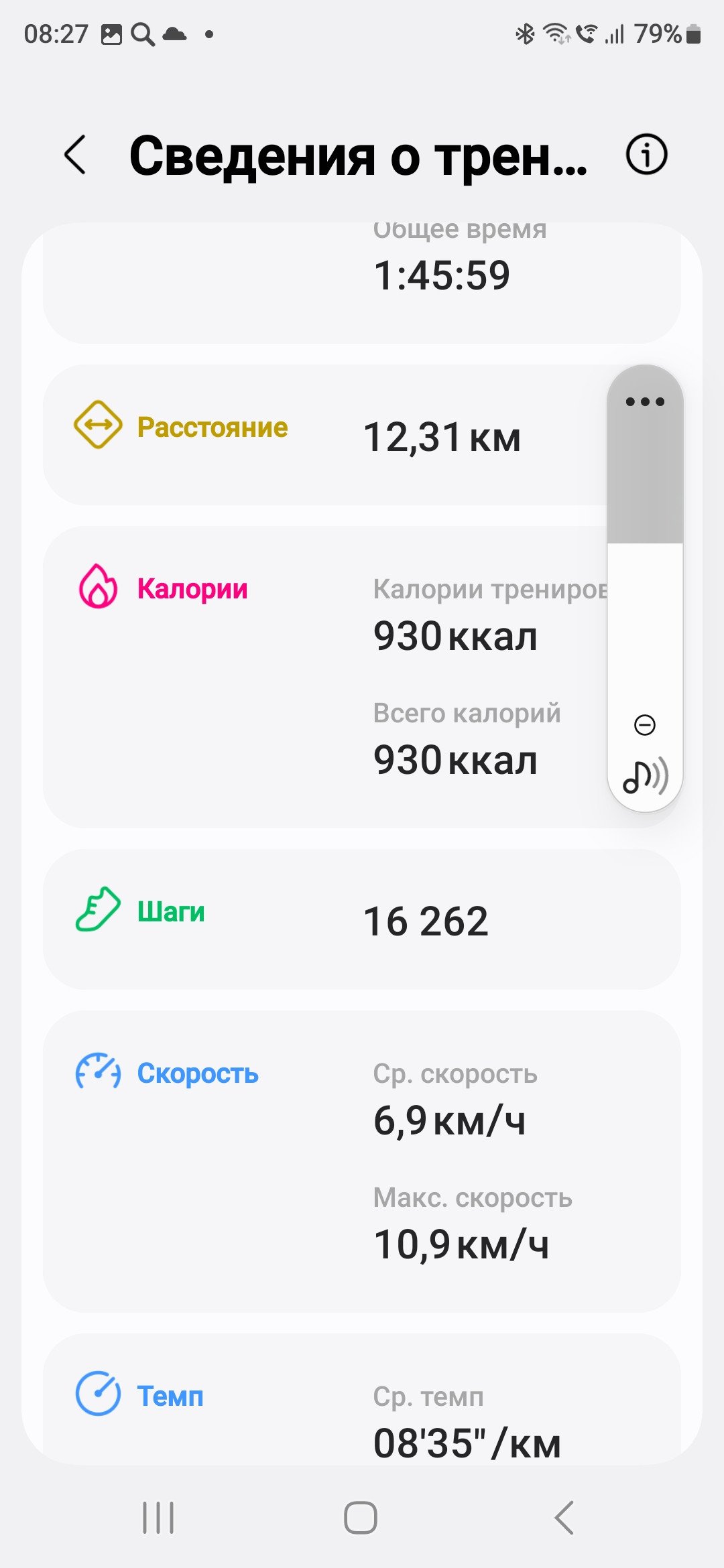724x1568 pixels.
Task: Open the volume panel three-dot menu
Action: click(x=645, y=401)
